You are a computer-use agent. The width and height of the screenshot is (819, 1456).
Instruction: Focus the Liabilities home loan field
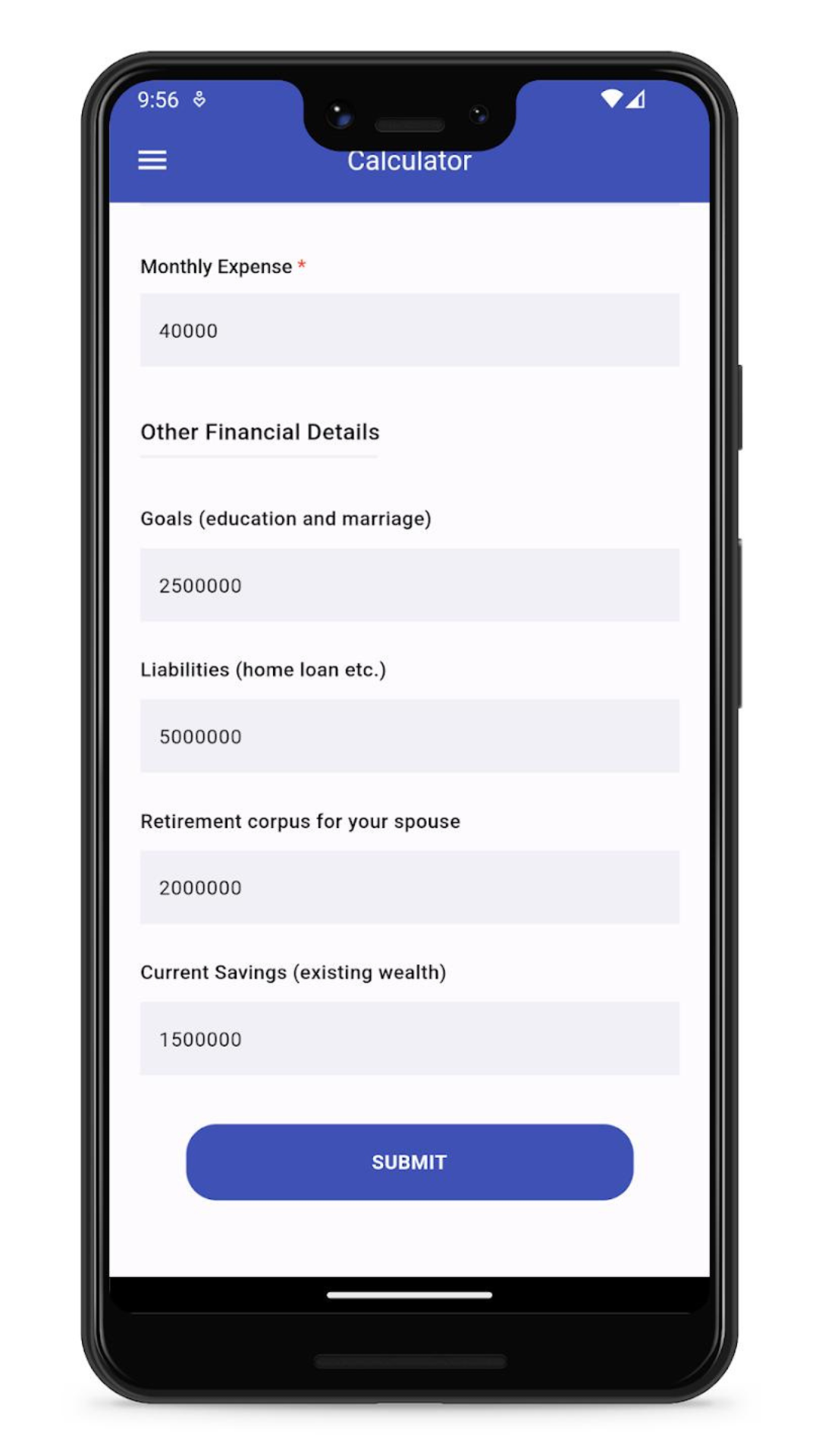(x=409, y=736)
